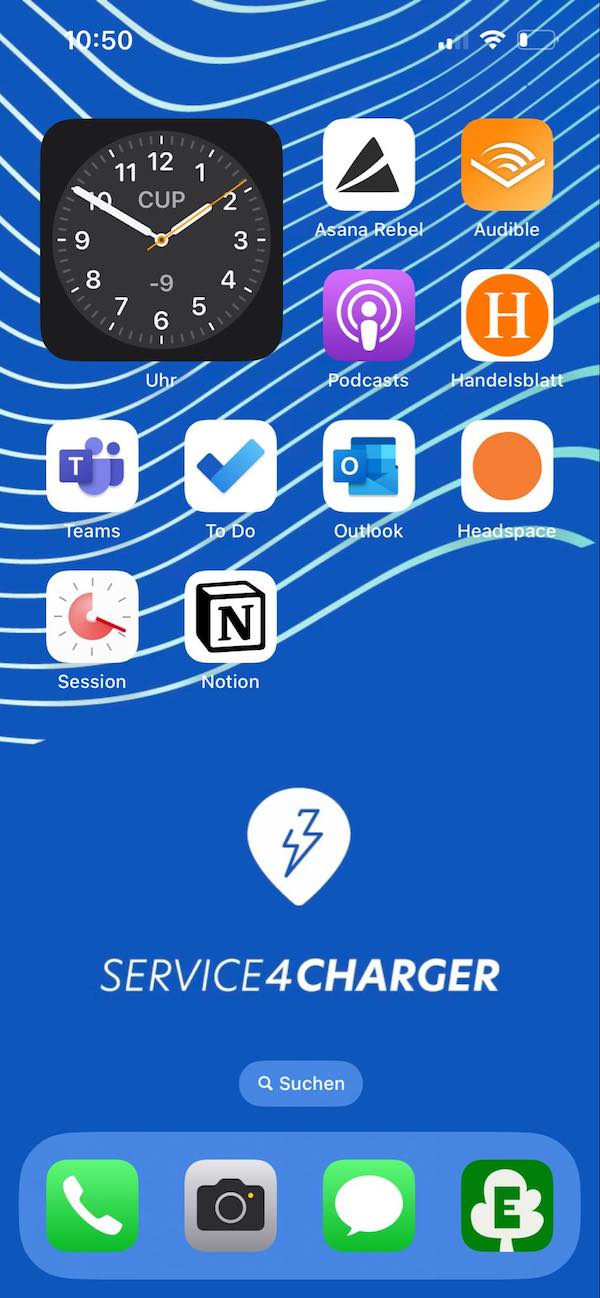
Task: Launch the Camera from the dock
Action: click(231, 1205)
